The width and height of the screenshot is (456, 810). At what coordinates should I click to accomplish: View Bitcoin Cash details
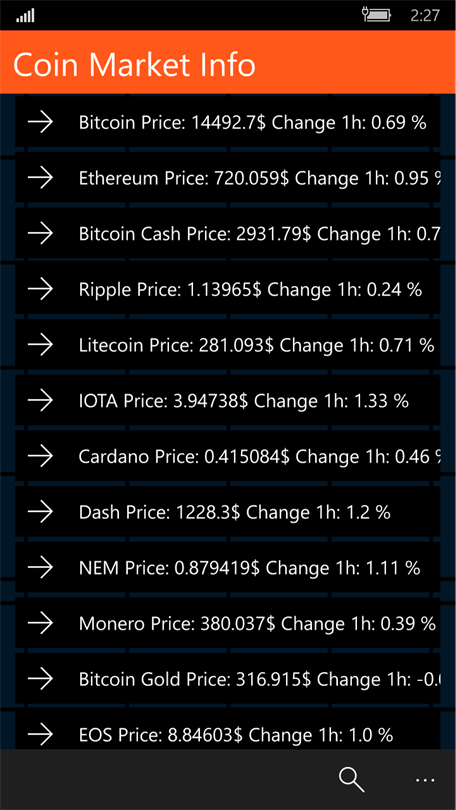[228, 234]
